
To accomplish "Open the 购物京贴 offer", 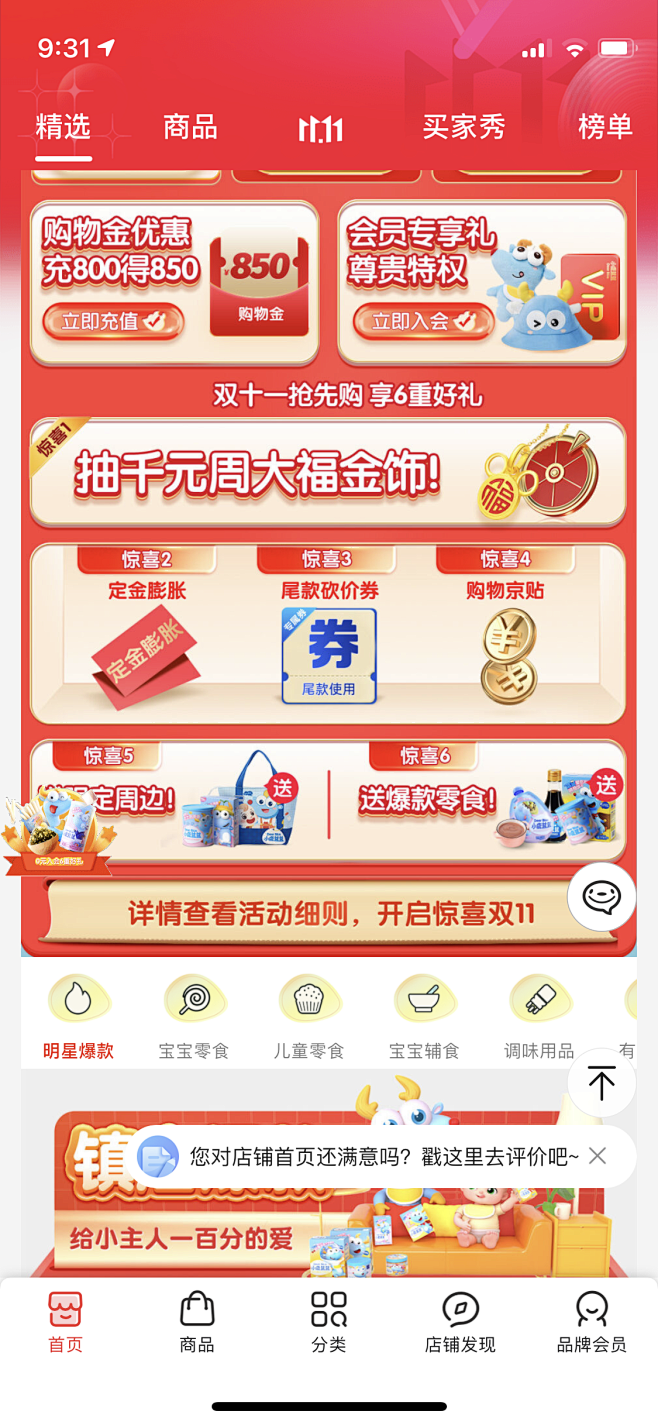I will point(506,630).
